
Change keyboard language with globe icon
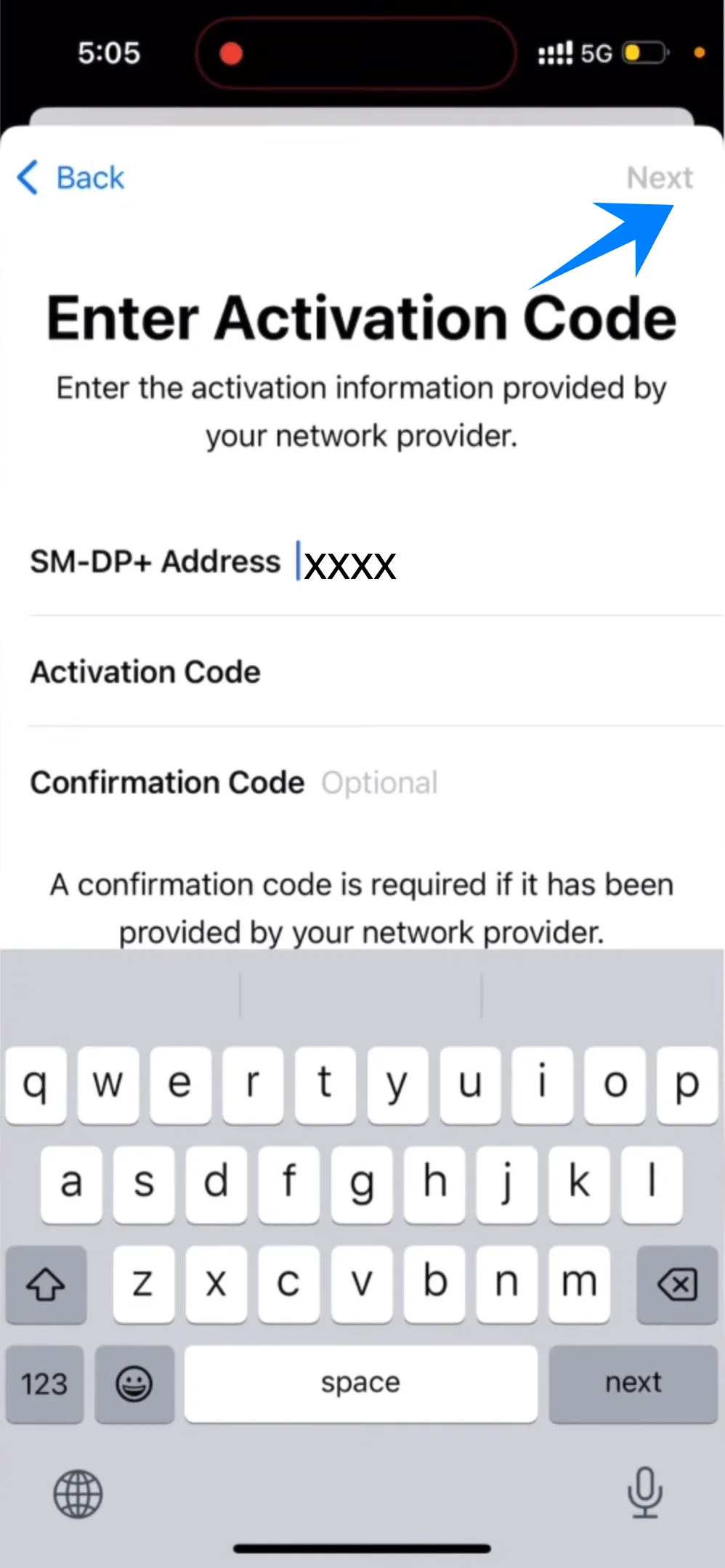pos(78,1494)
